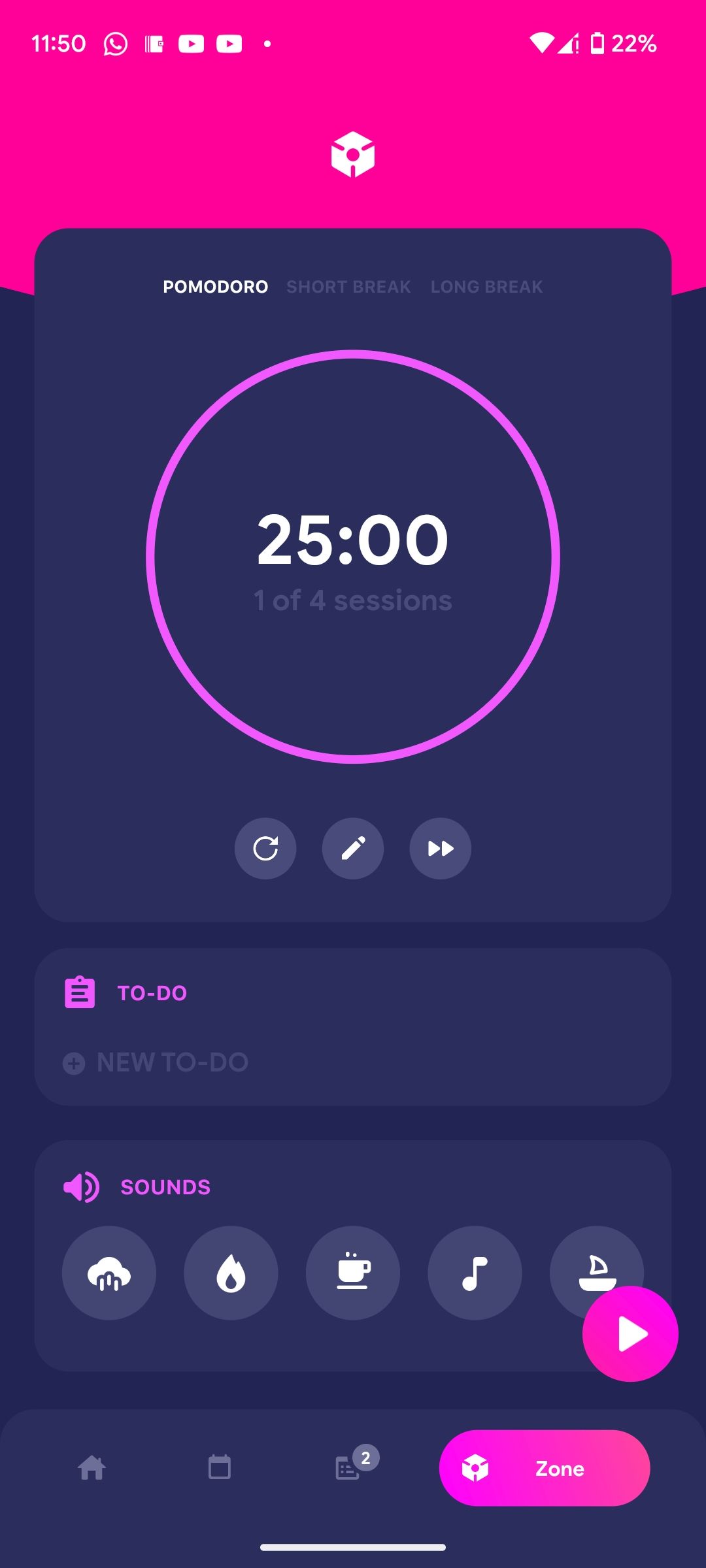Screen dimensions: 706x1568
Task: Edit the timer with the pencil icon
Action: 353,849
